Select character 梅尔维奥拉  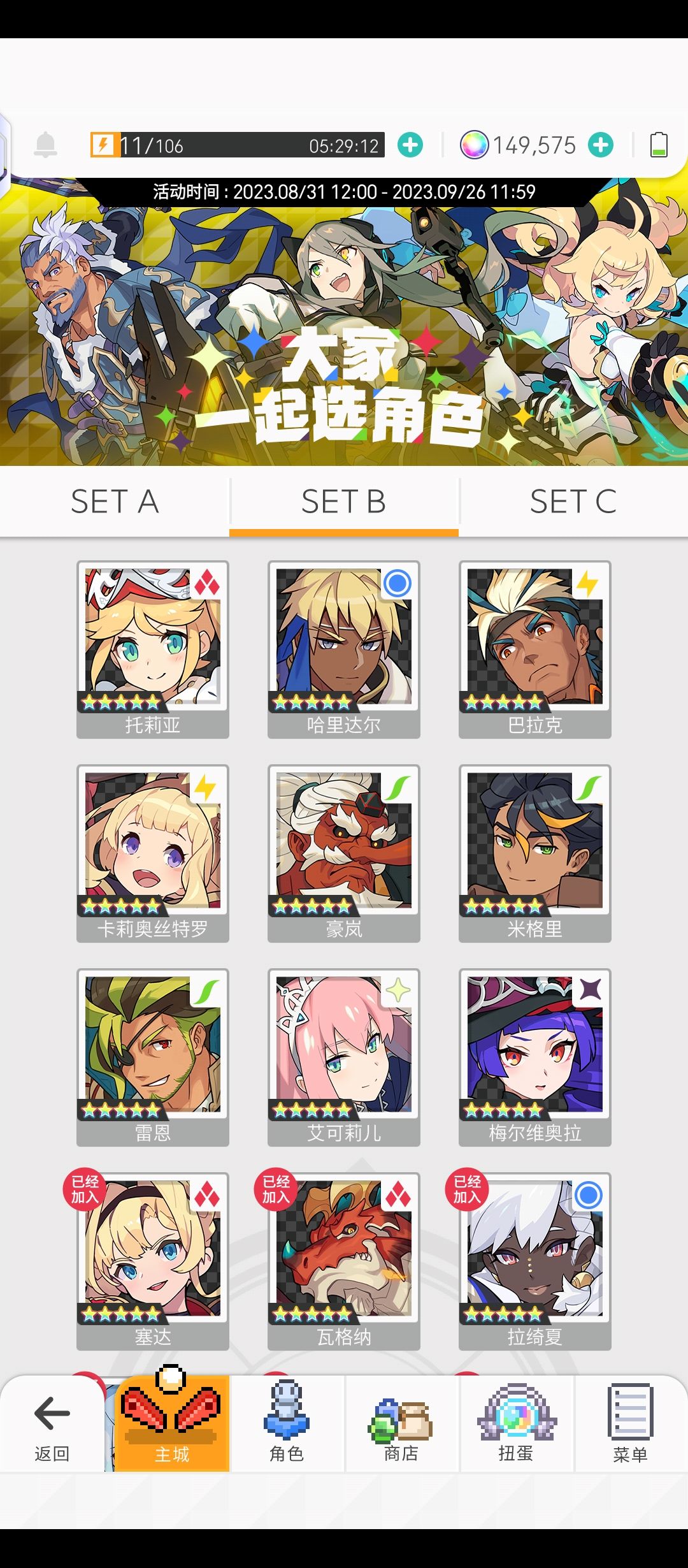point(535,1057)
